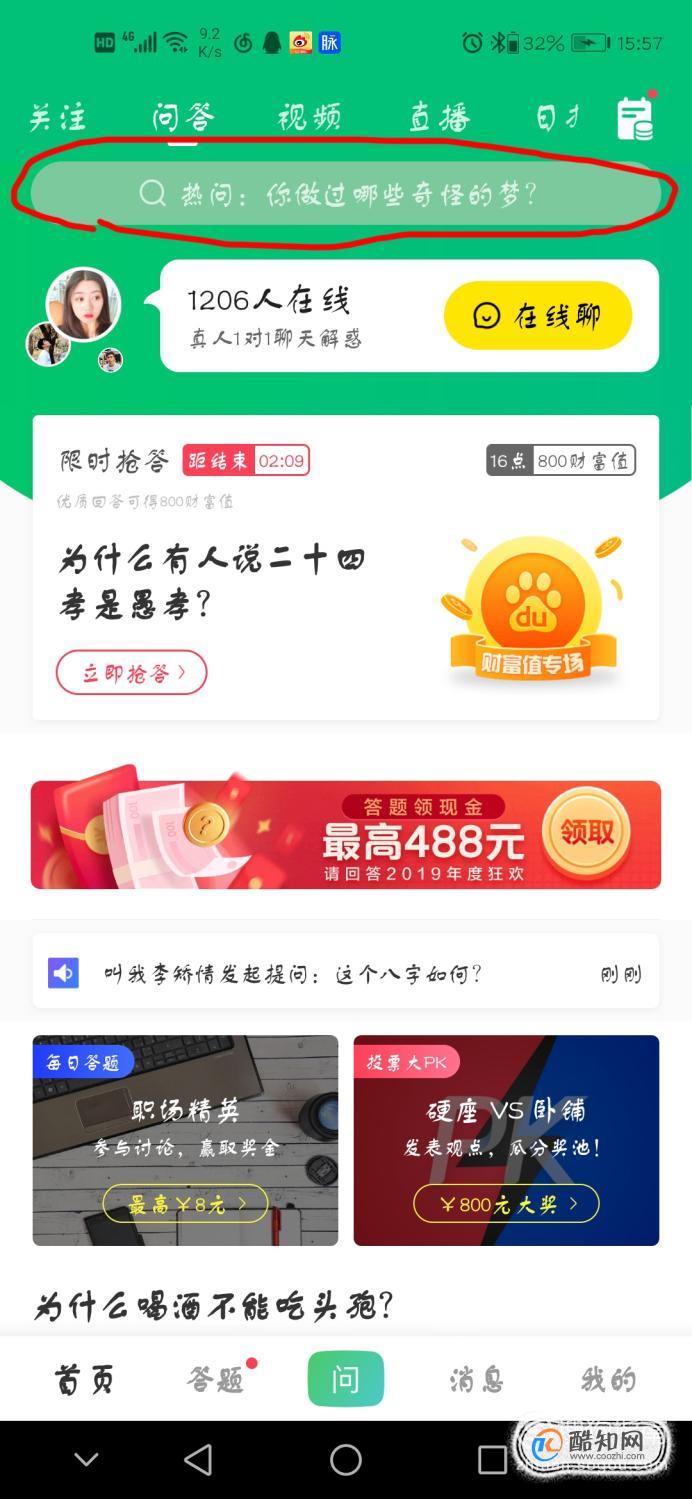Tap the system back button
Viewport: 692px width, 1499px height.
coord(198,1459)
